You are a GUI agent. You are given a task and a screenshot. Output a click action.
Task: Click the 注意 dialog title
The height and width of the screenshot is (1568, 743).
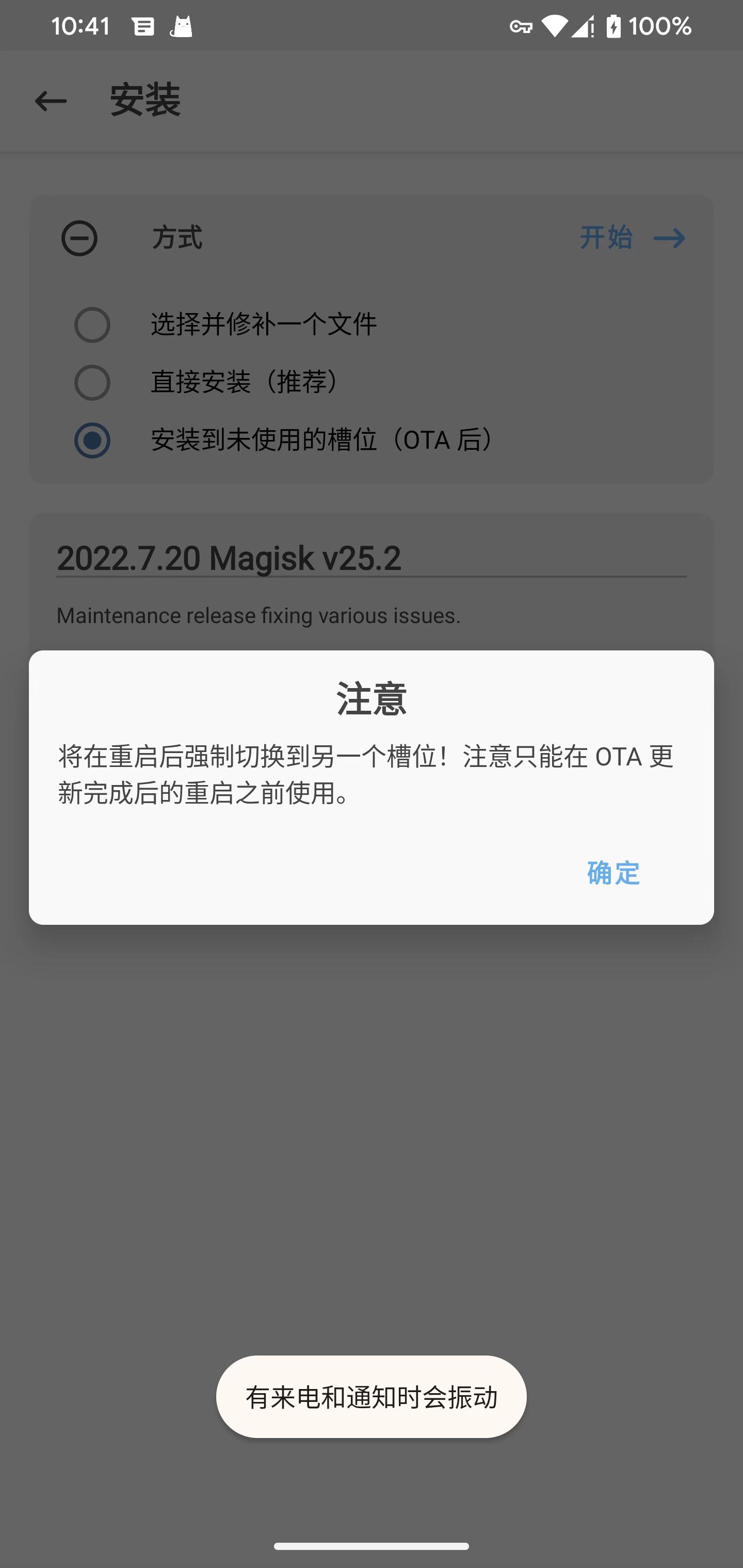[x=372, y=700]
